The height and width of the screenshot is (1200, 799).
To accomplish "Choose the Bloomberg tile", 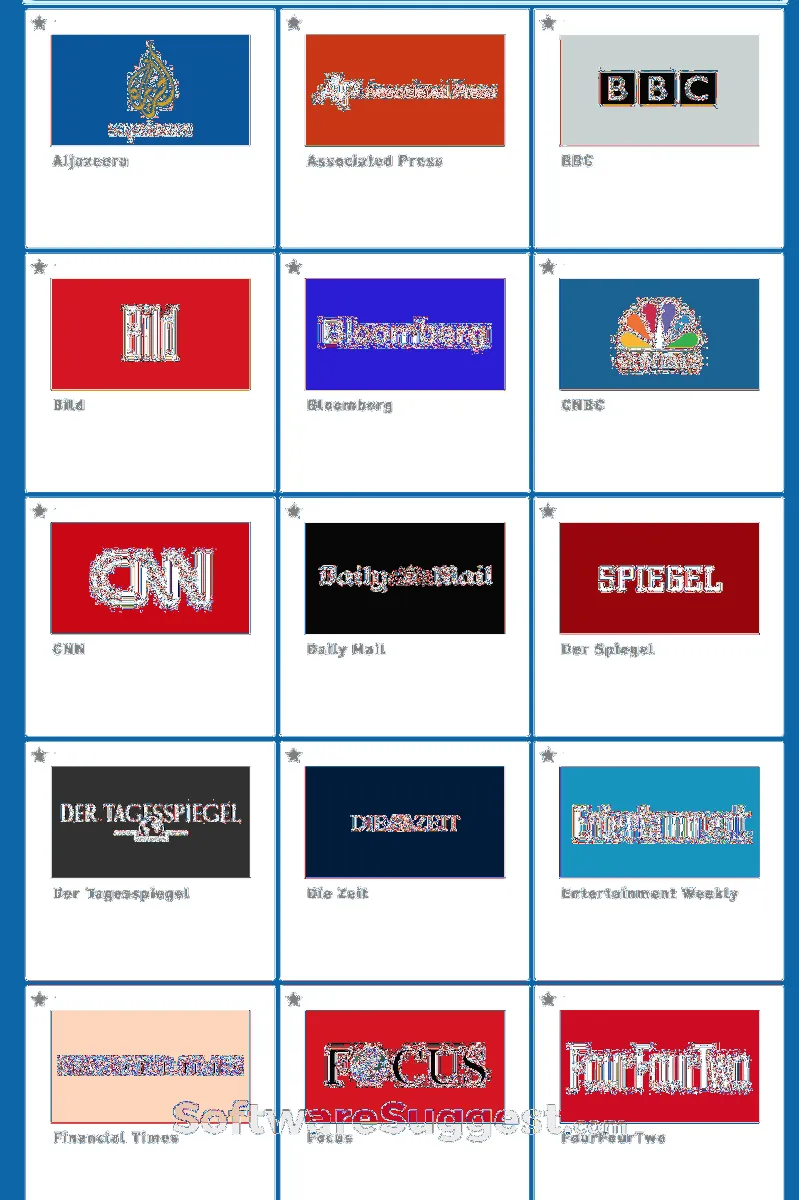I will click(x=405, y=334).
